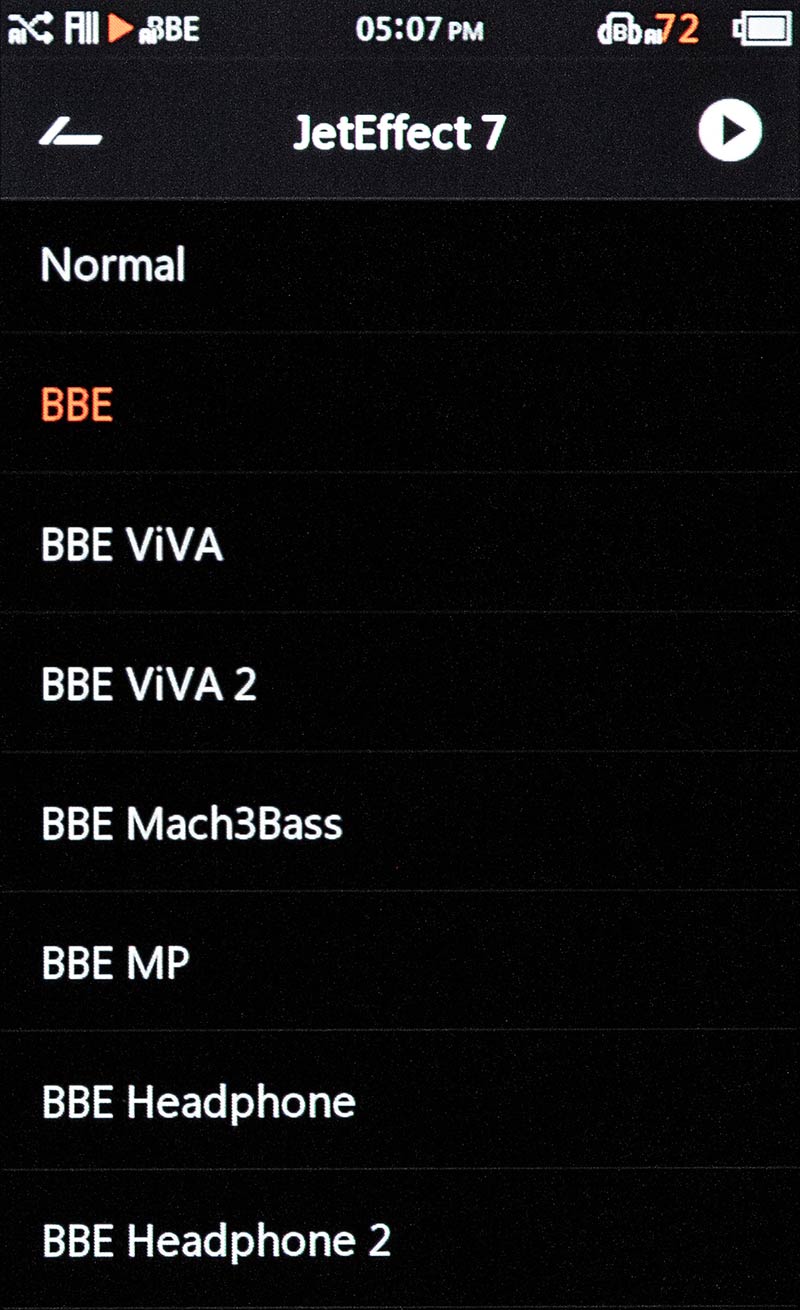Go back from JetEffect 7
Screen dimensions: 800x1310
point(70,133)
